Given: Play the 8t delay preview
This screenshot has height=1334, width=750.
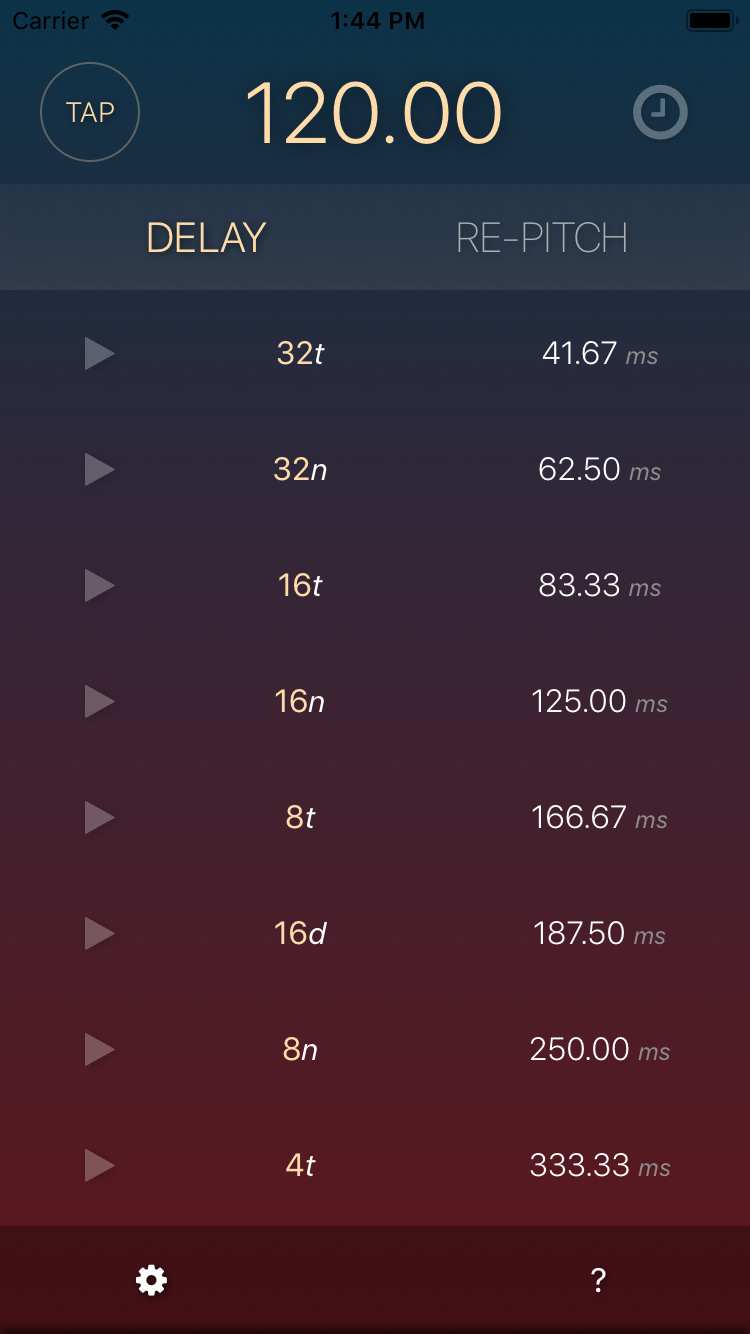Looking at the screenshot, I should pyautogui.click(x=99, y=818).
